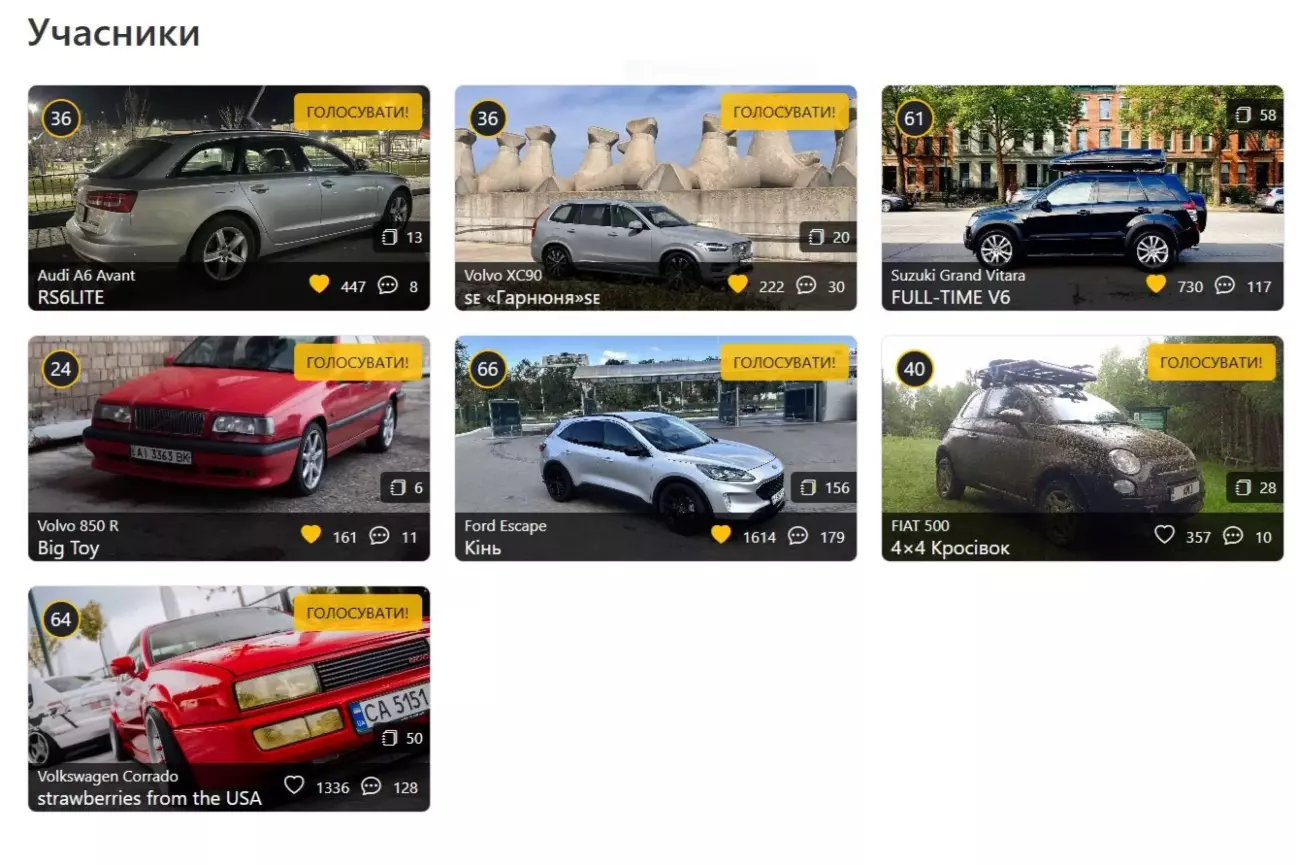Image resolution: width=1296 pixels, height=865 pixels.
Task: Vote for Volkswagen Corrado strawberries from the USA
Action: (357, 613)
